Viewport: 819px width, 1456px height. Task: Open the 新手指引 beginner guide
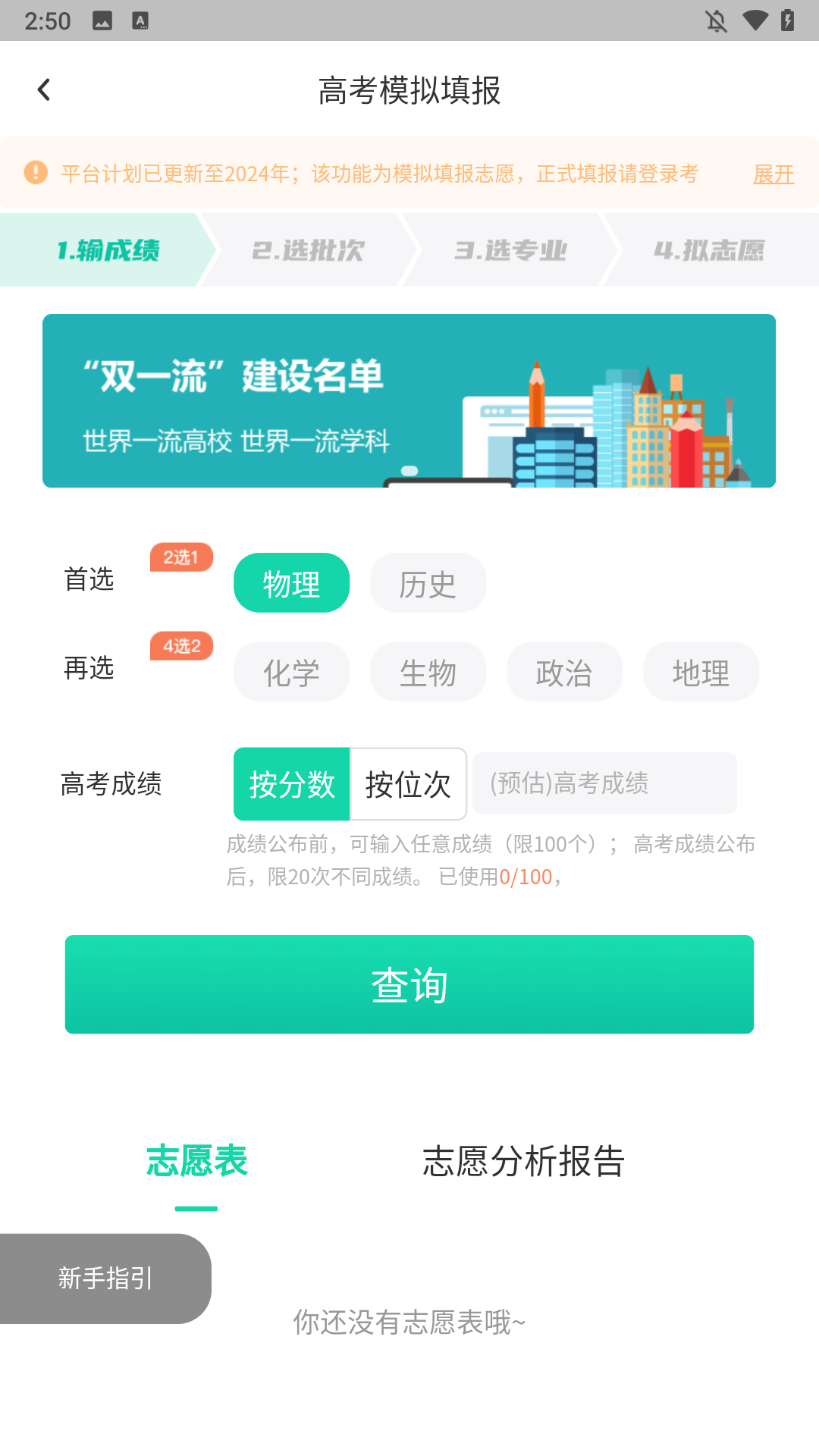103,1279
